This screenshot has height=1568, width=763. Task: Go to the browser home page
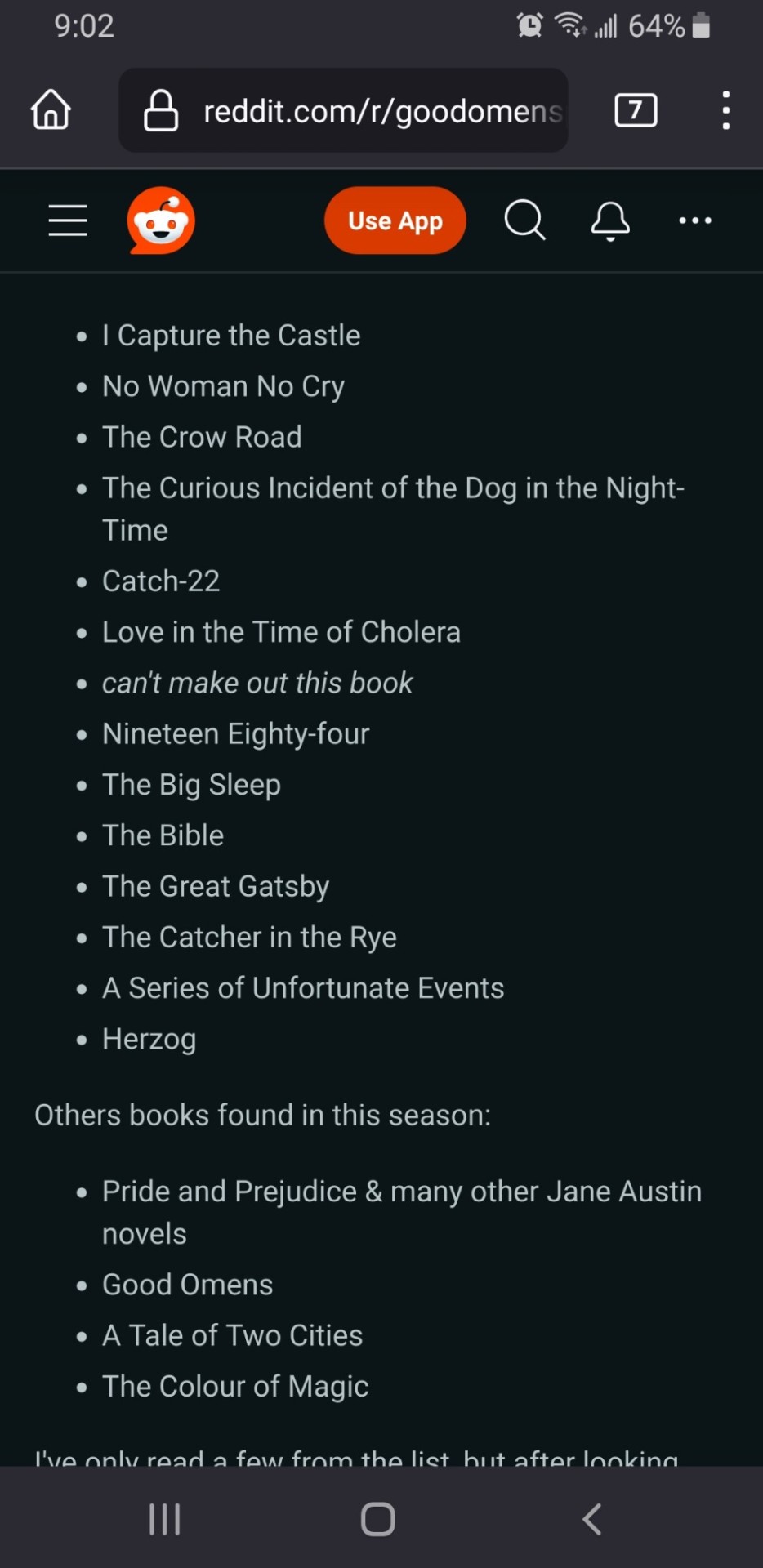click(51, 110)
